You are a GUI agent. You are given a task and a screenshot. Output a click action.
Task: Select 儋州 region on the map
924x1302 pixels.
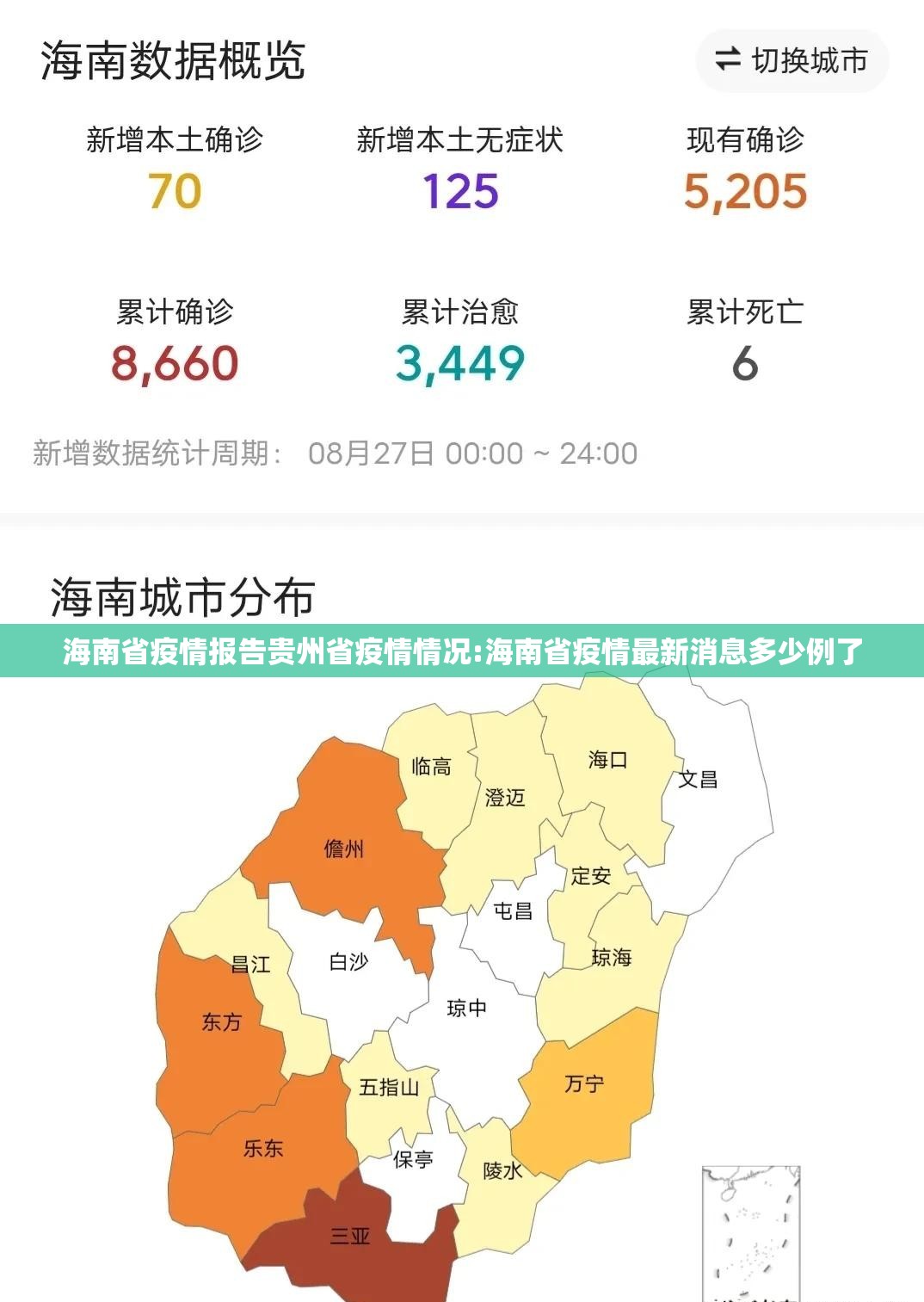pos(344,849)
